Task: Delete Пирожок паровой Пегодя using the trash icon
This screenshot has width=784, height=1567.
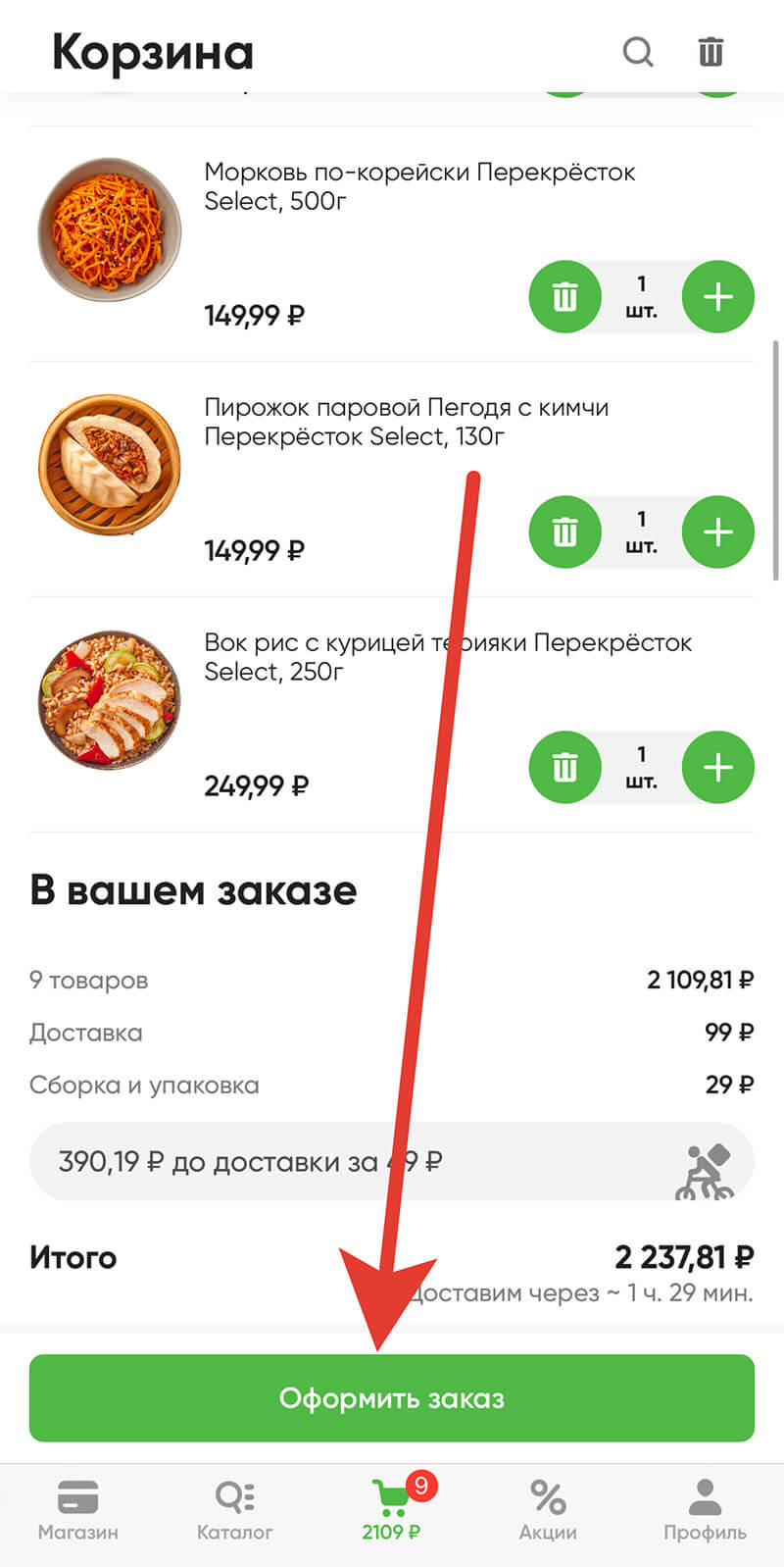Action: [x=565, y=531]
